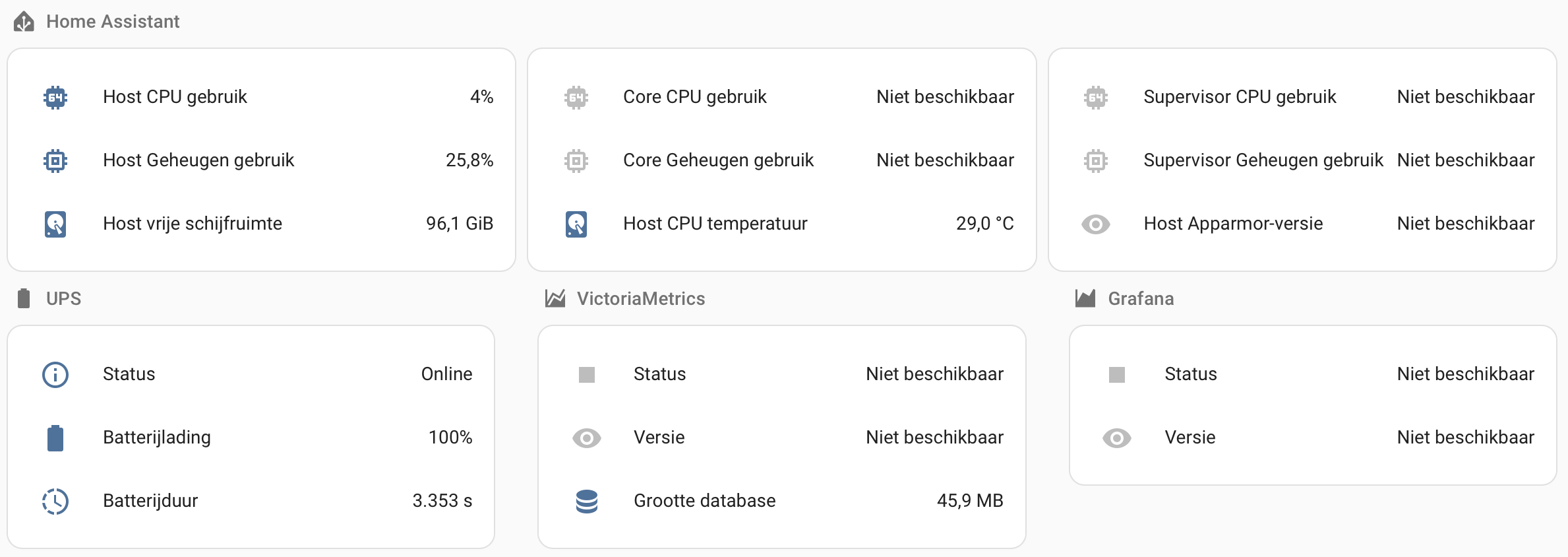View Grootte database details
Screen dimensions: 1568x557
[704, 501]
